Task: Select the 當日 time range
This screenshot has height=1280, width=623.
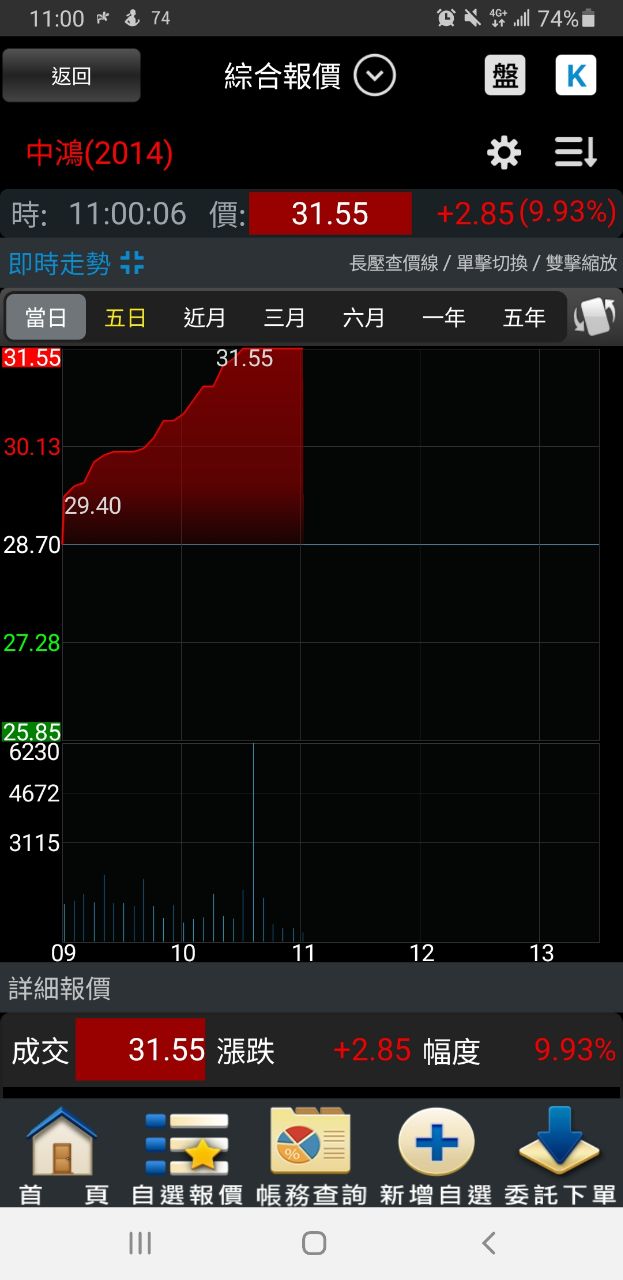Action: (46, 318)
